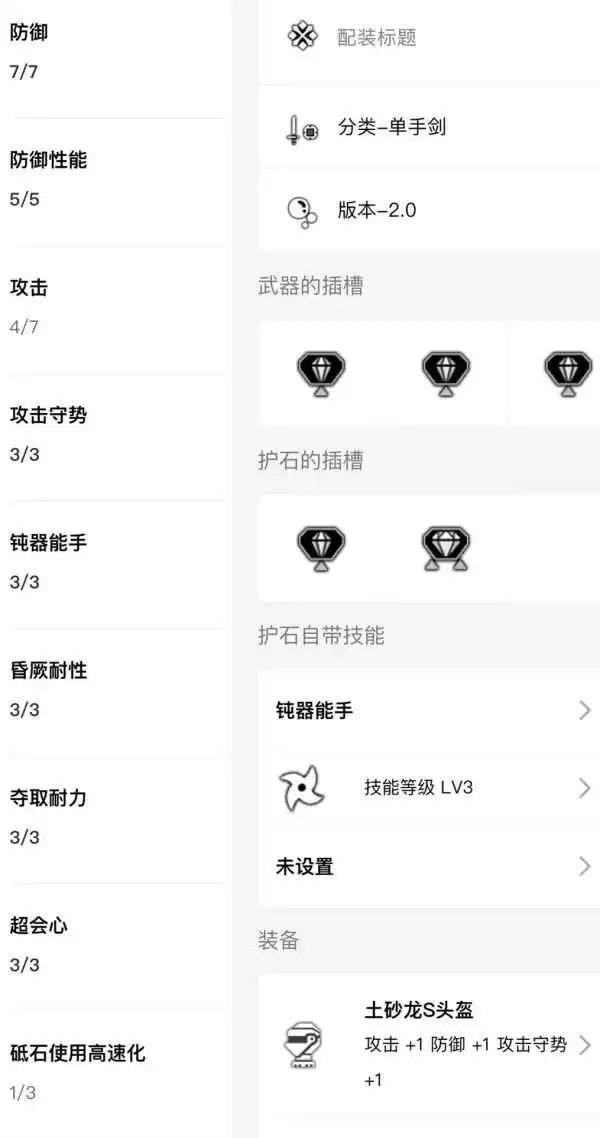
Task: Change 技能等级 LV3 skill level
Action: point(430,788)
